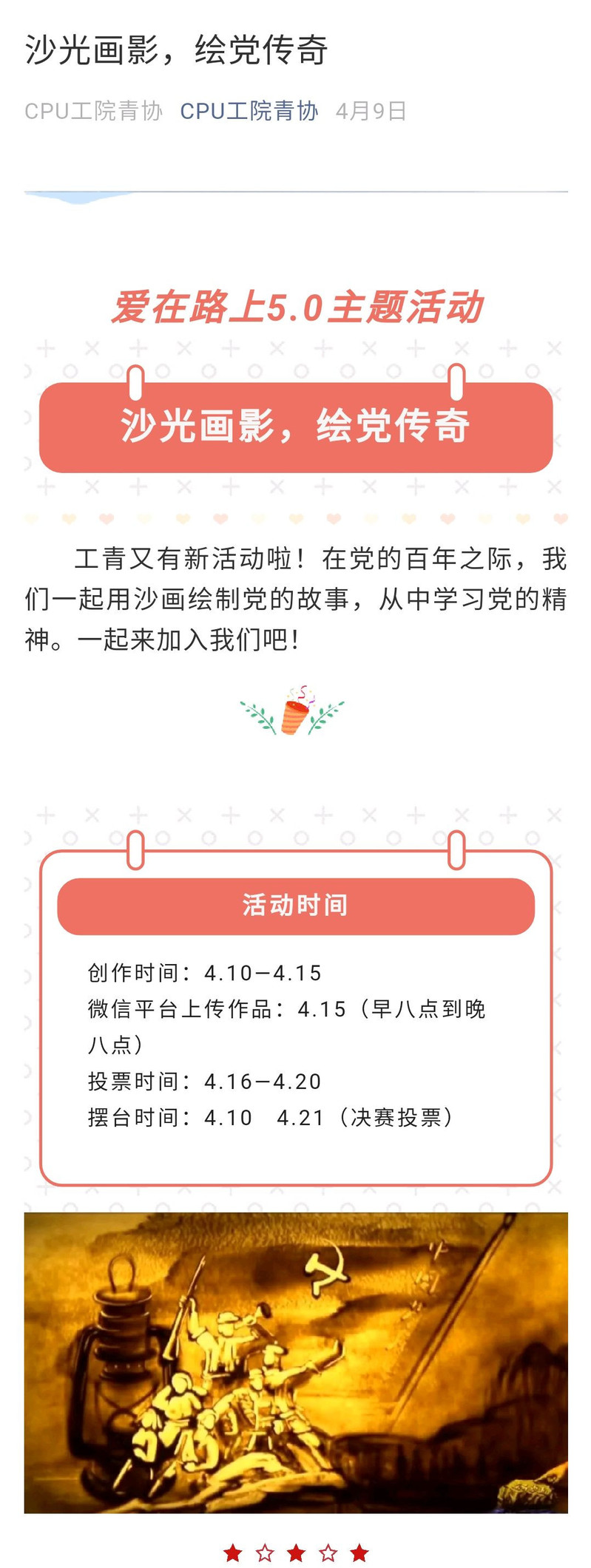Screen dimensions: 591x1568
Task: View the sand painting image full-size
Action: click(296, 1362)
